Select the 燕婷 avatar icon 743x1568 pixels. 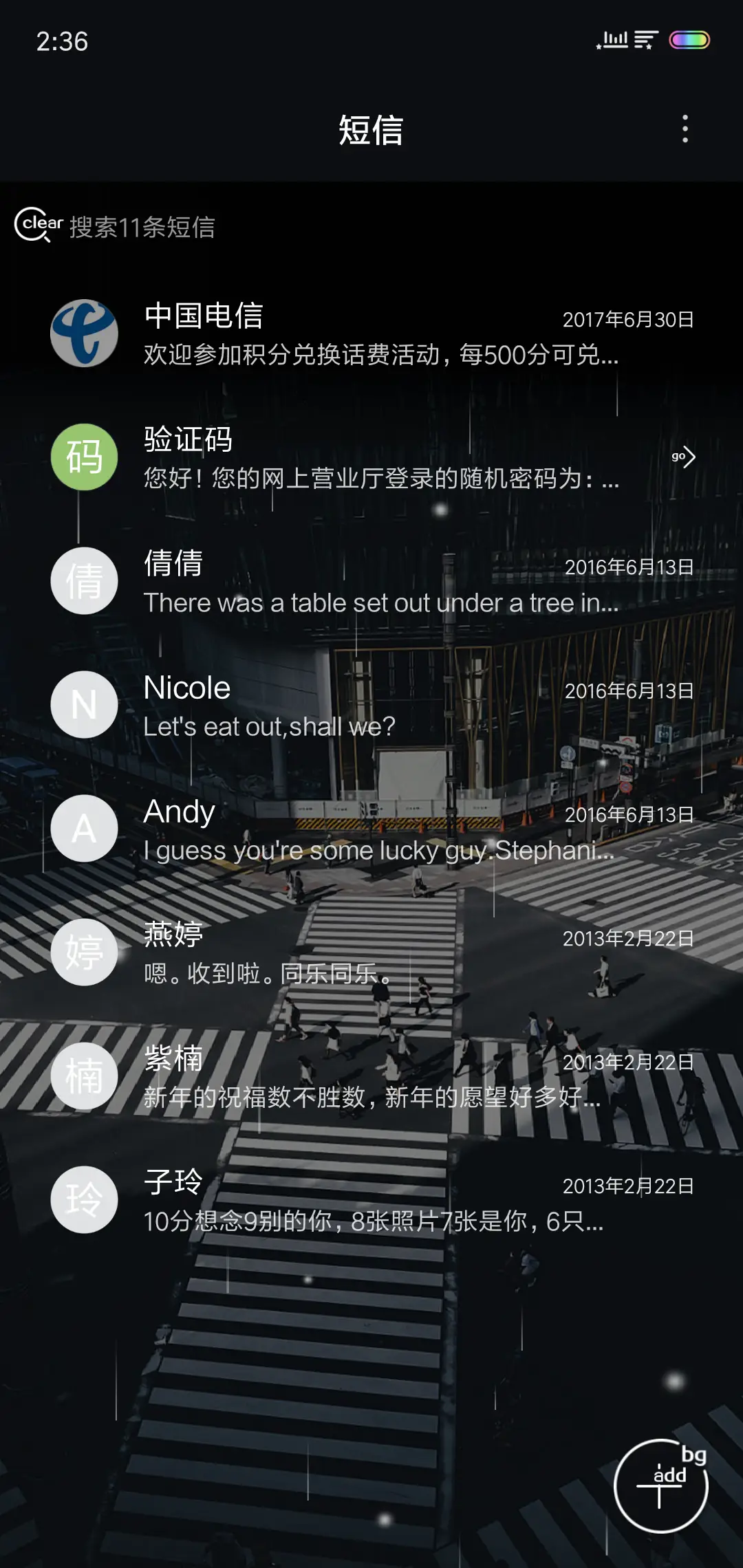click(84, 952)
